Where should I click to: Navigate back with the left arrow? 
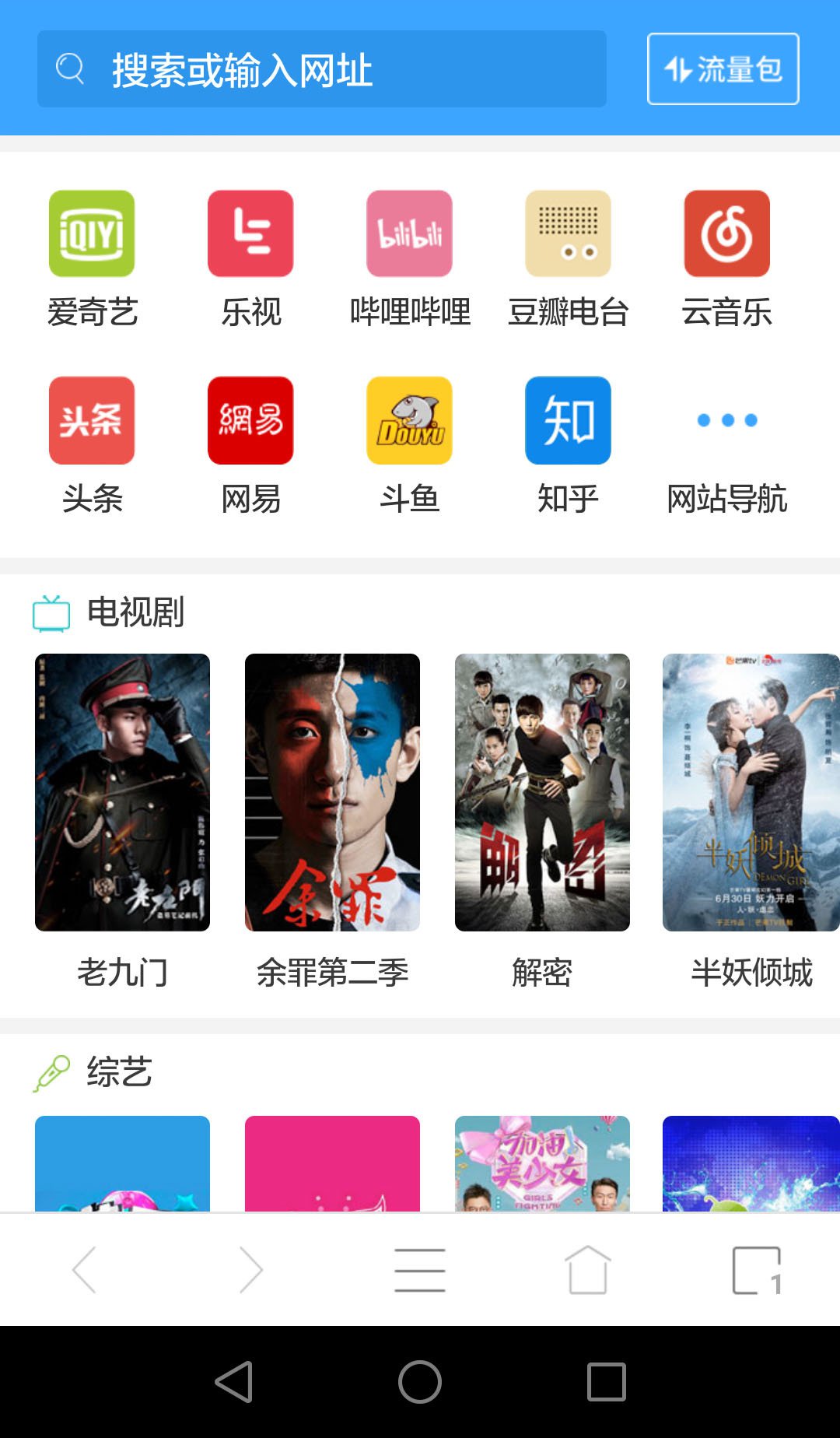click(x=86, y=1268)
